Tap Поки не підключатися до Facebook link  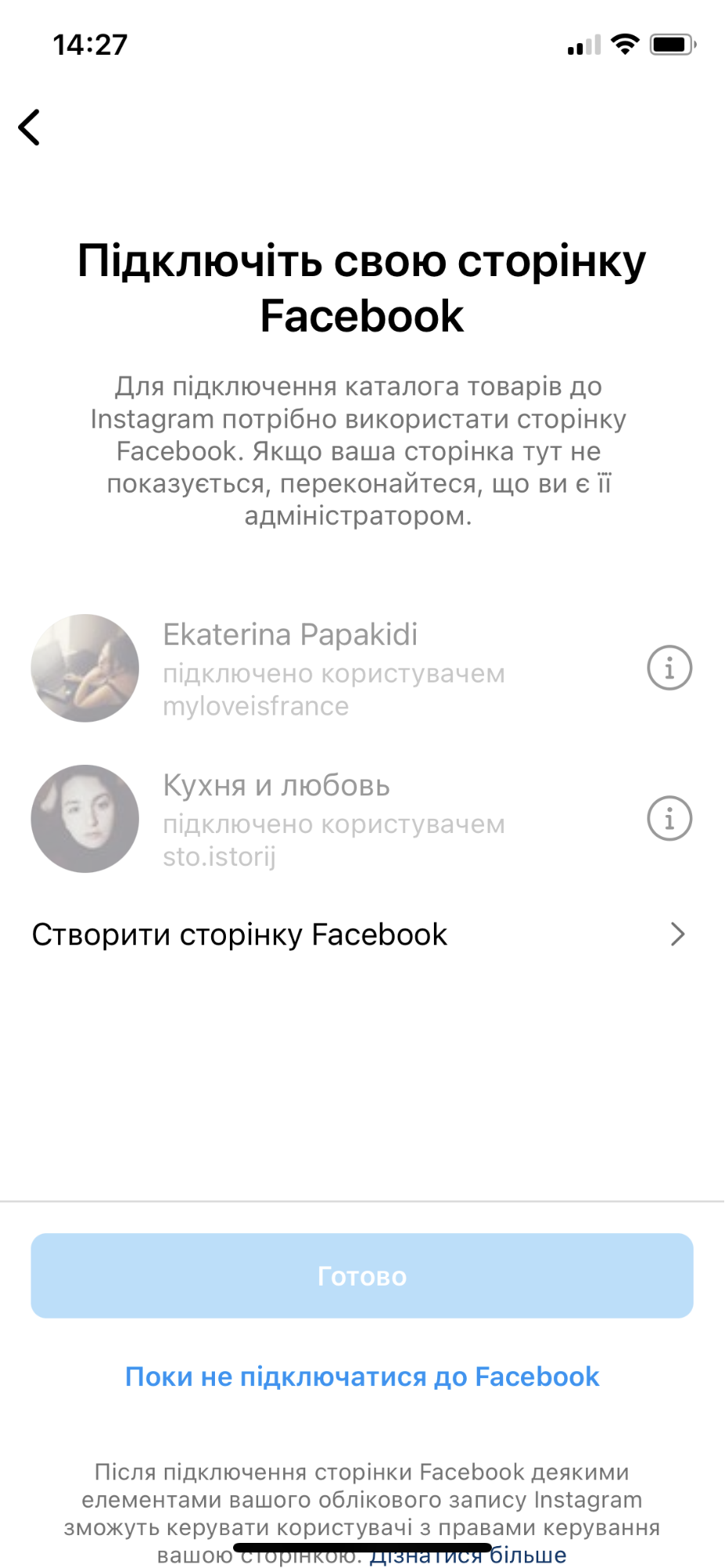pos(362,1377)
